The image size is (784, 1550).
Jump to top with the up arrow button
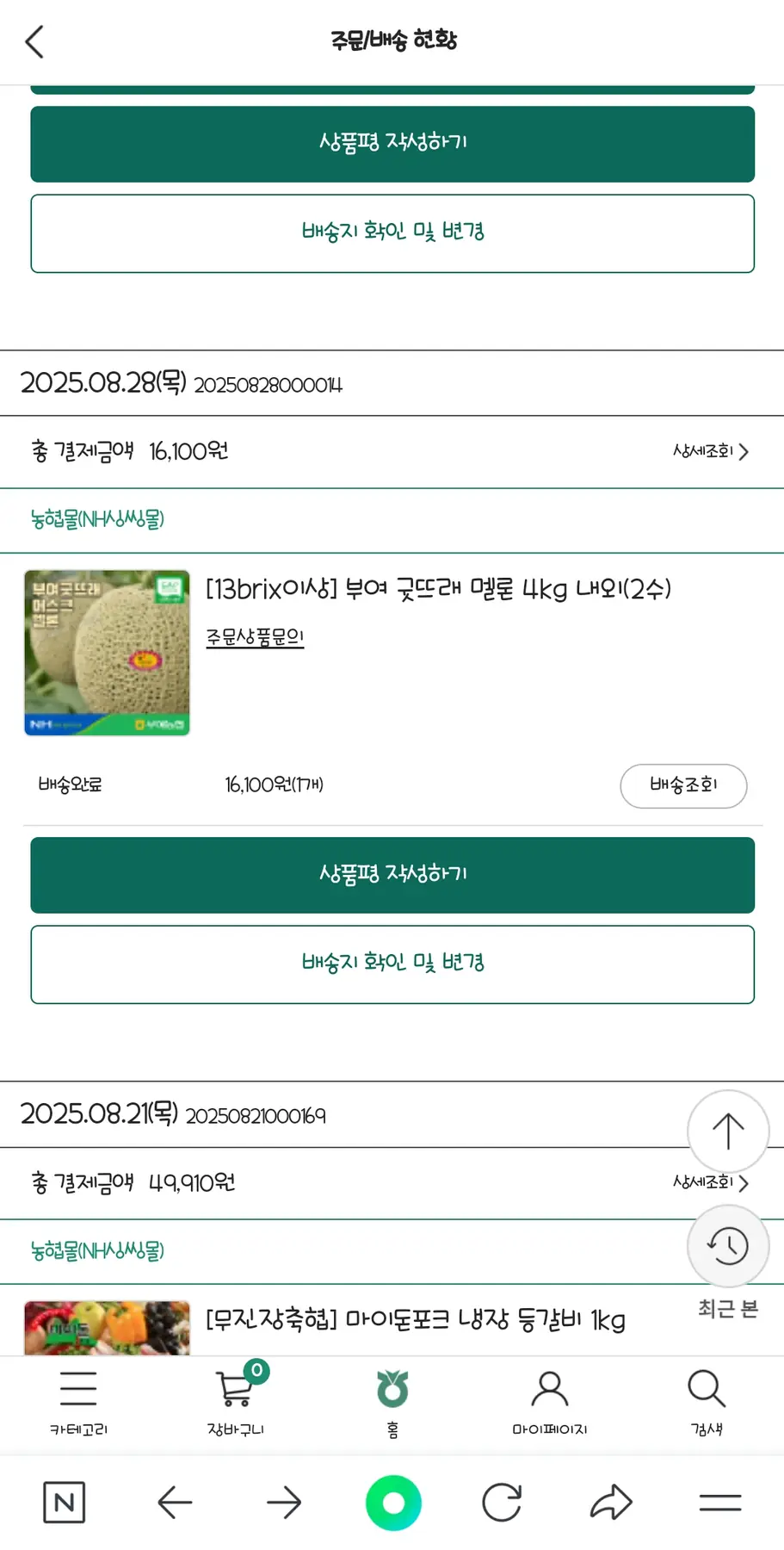click(728, 1131)
